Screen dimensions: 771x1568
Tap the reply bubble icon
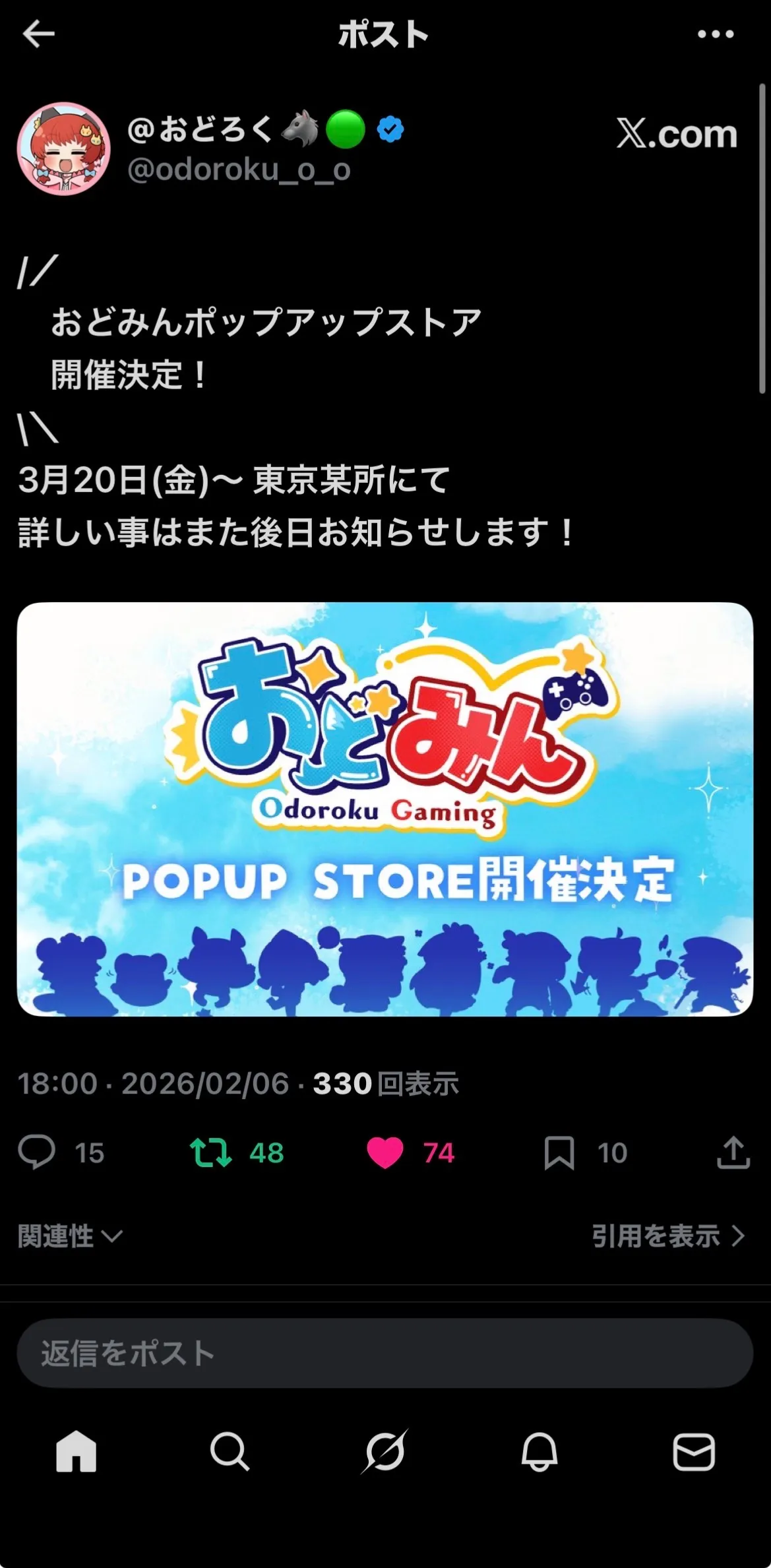pyautogui.click(x=37, y=1152)
